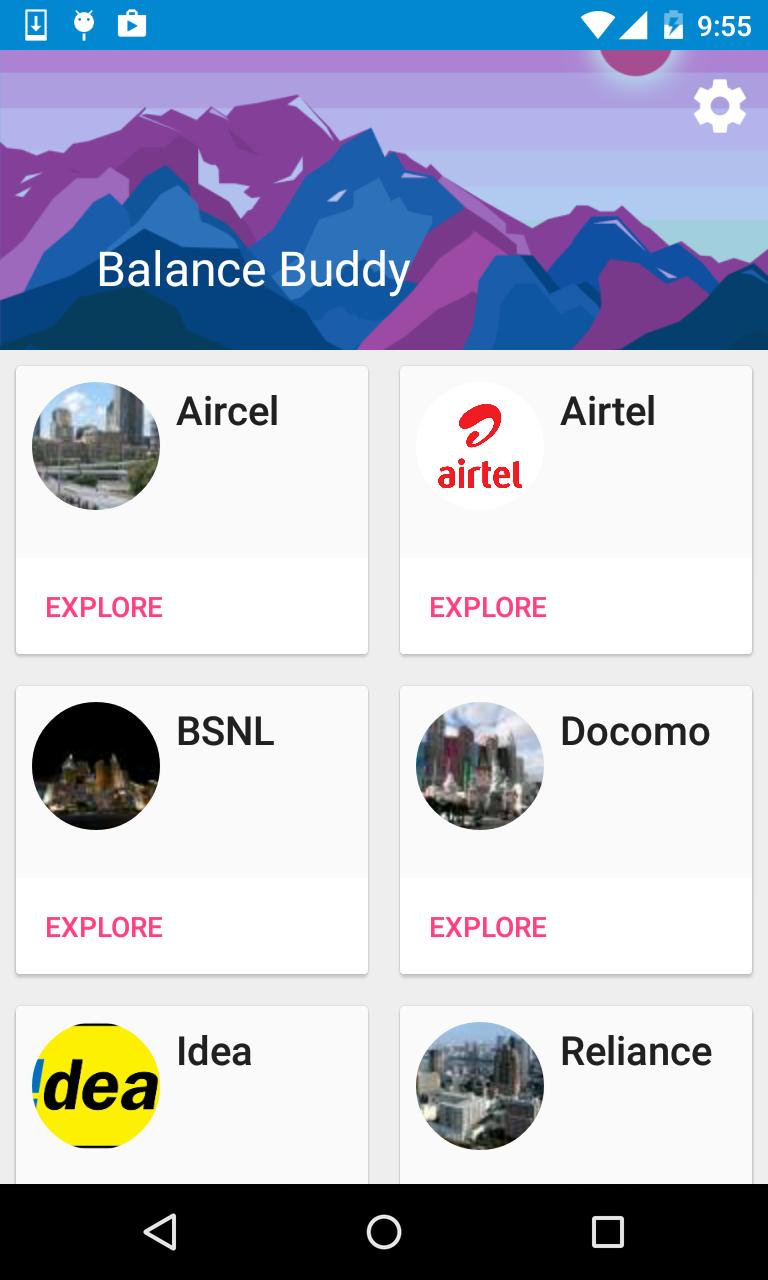Click the download icon in status bar
This screenshot has height=1280, width=768.
pyautogui.click(x=38, y=25)
